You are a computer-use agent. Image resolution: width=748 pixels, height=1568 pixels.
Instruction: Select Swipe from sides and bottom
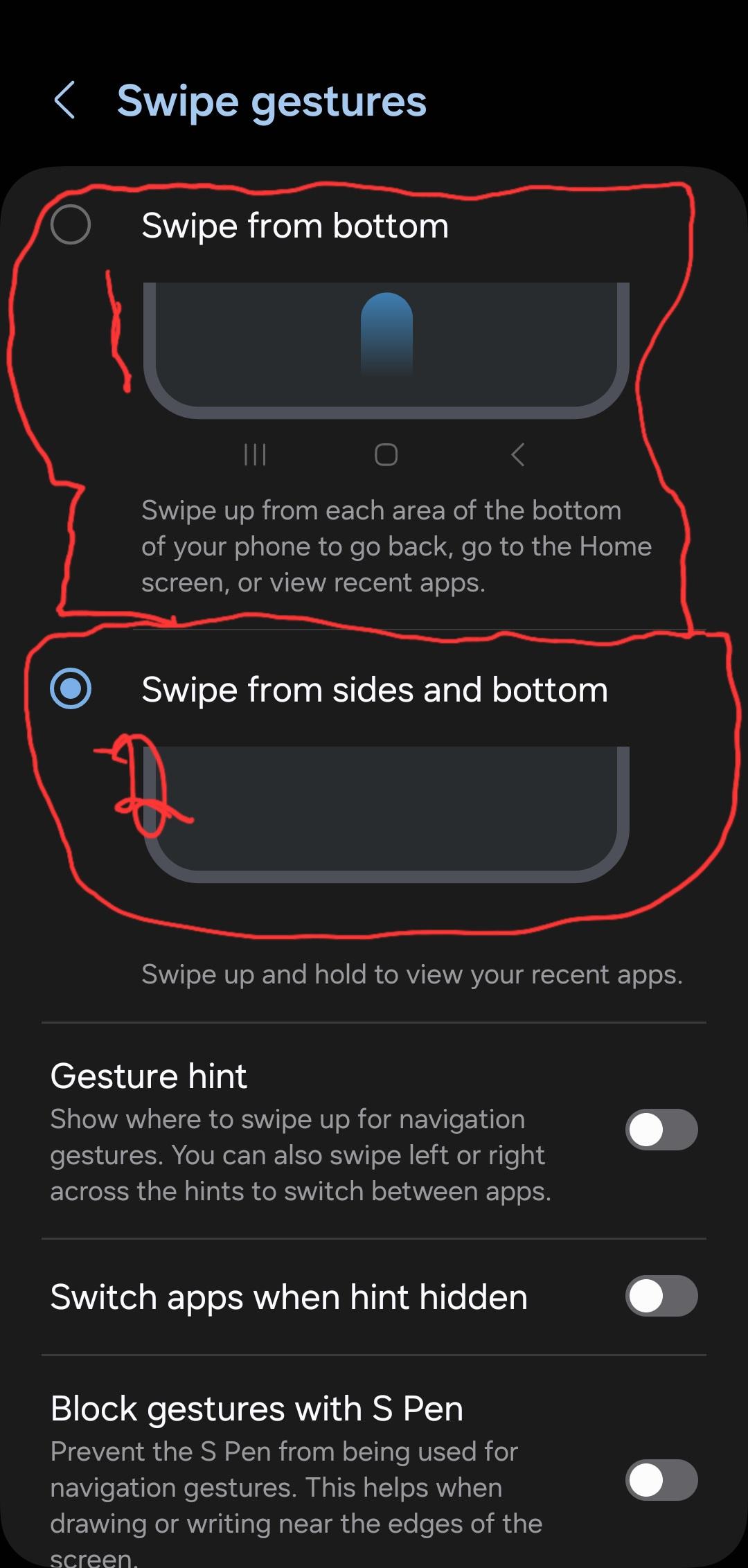pos(71,689)
